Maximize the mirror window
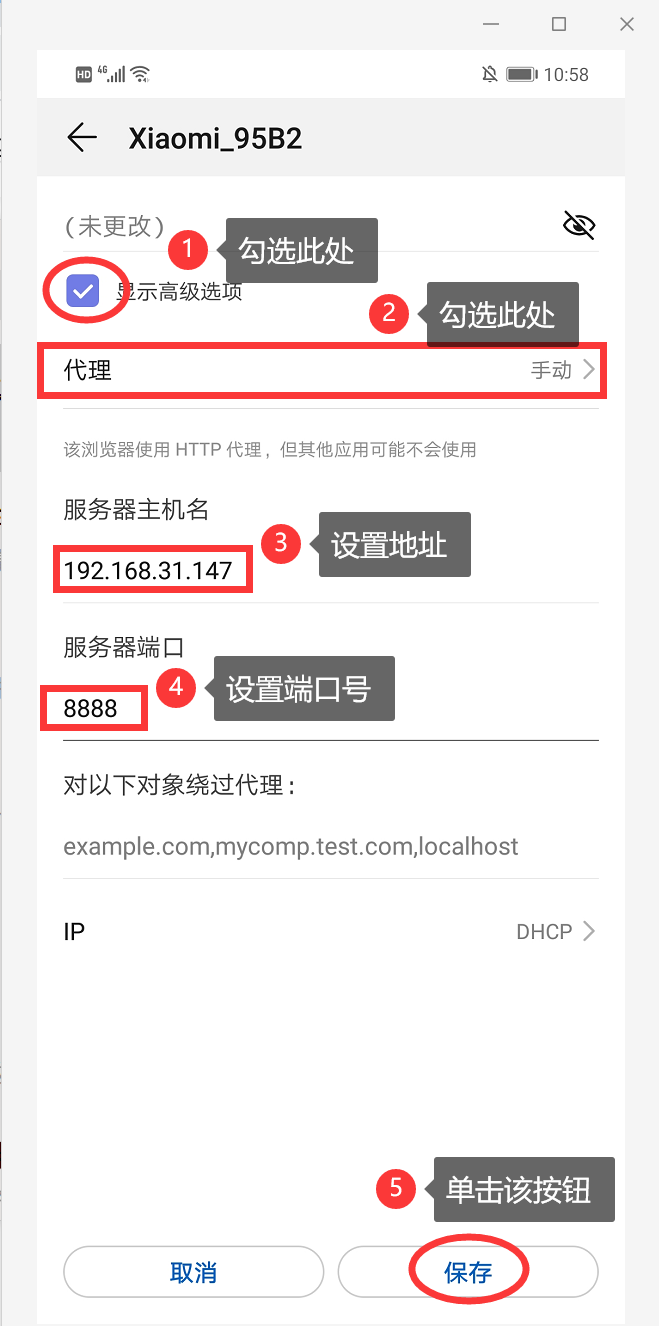Viewport: 659px width, 1326px height. point(559,24)
